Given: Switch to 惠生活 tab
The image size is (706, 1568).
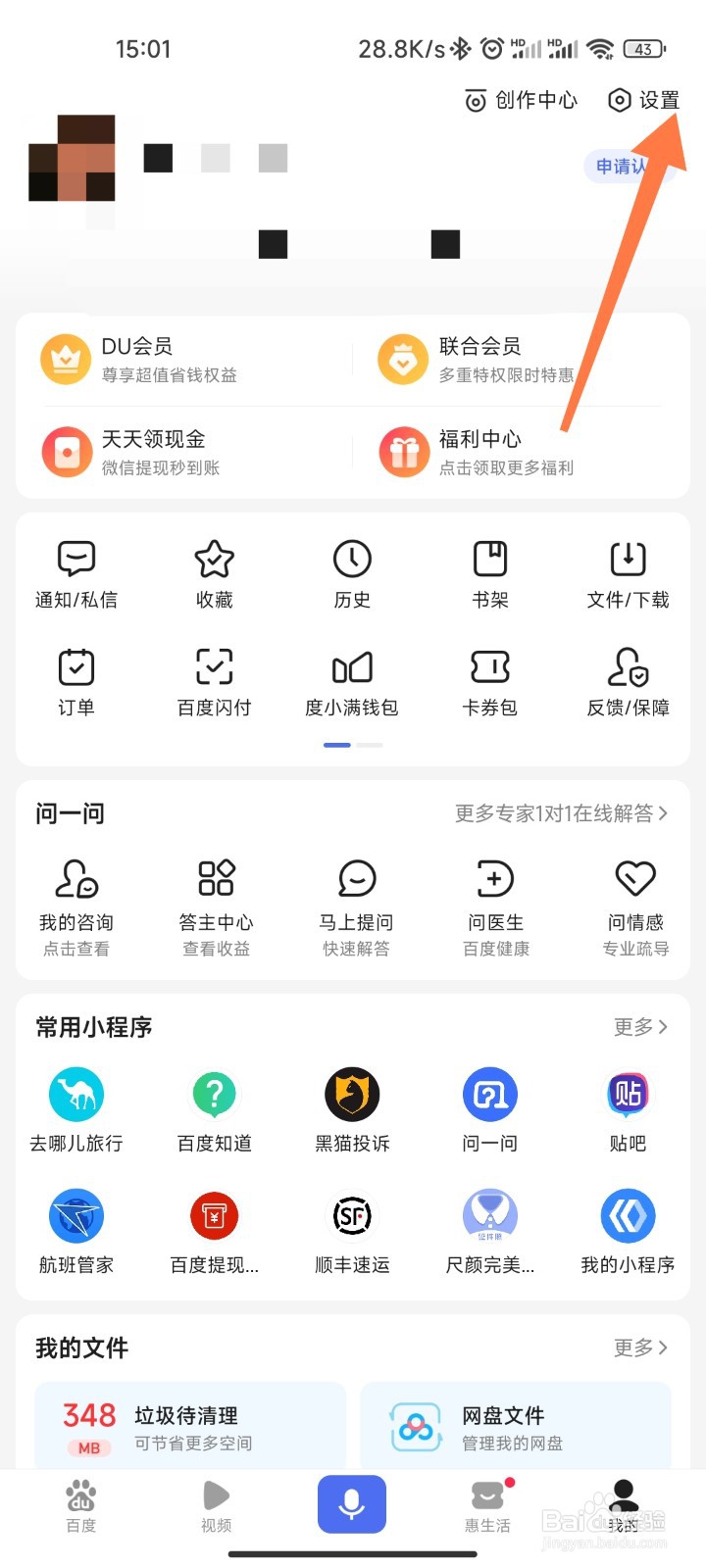Looking at the screenshot, I should coord(488,1506).
